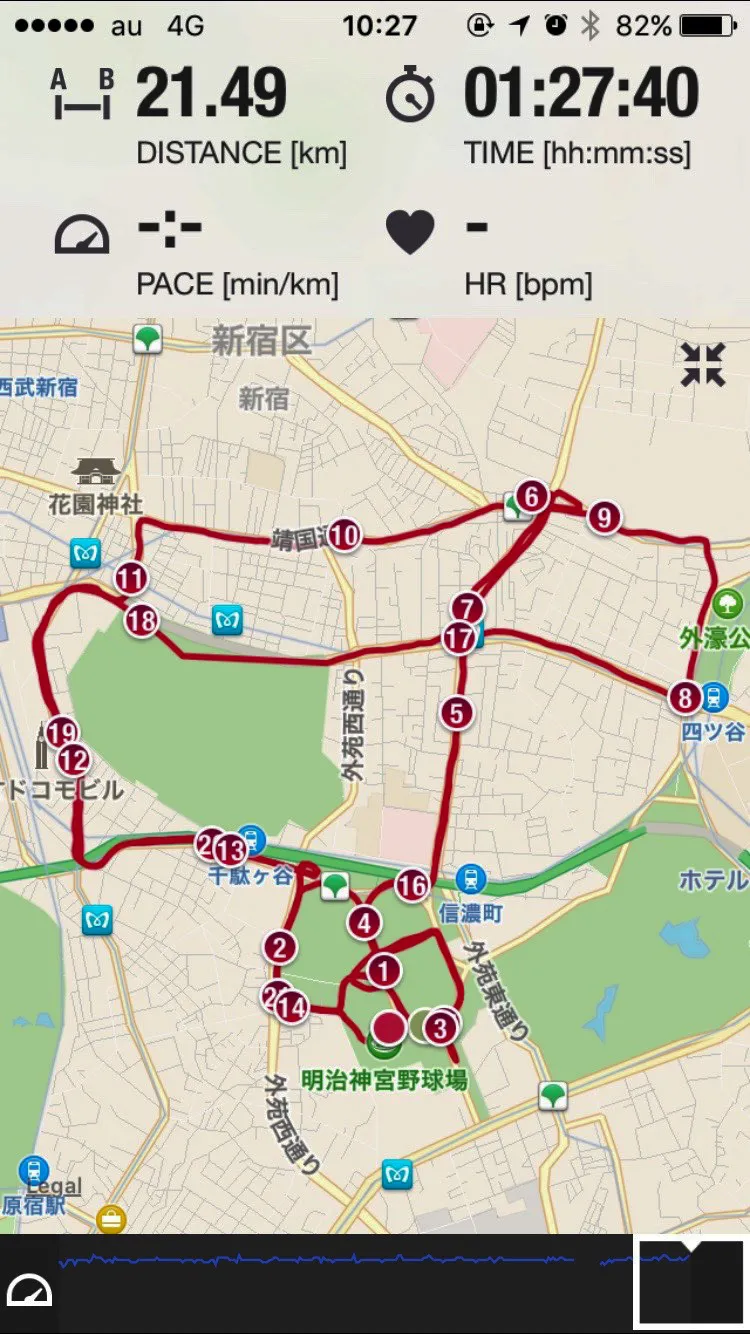Select kilometer marker 1 on the route
This screenshot has height=1334, width=750.
(383, 968)
